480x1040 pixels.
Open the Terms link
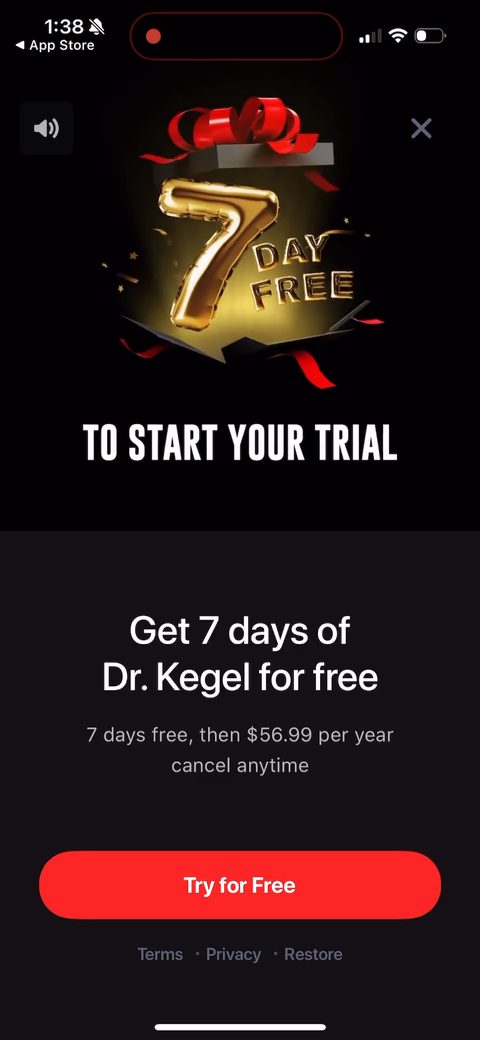160,954
